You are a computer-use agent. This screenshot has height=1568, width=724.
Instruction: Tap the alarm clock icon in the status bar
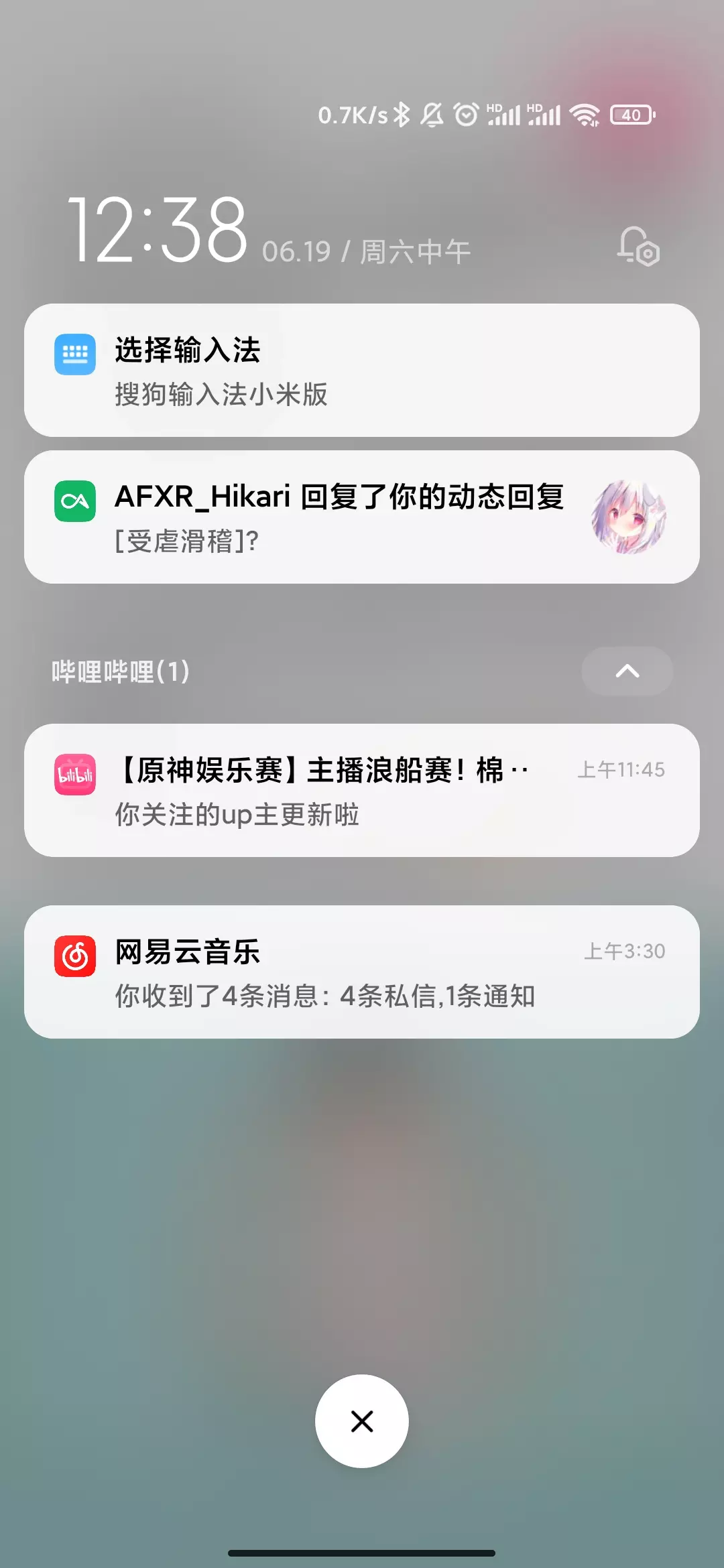[x=464, y=114]
